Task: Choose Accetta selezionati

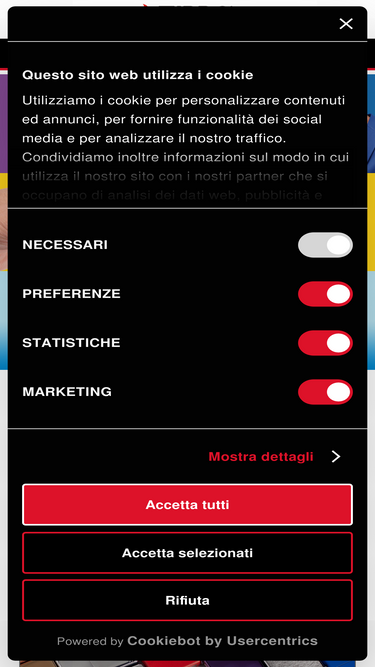Action: pos(188,553)
